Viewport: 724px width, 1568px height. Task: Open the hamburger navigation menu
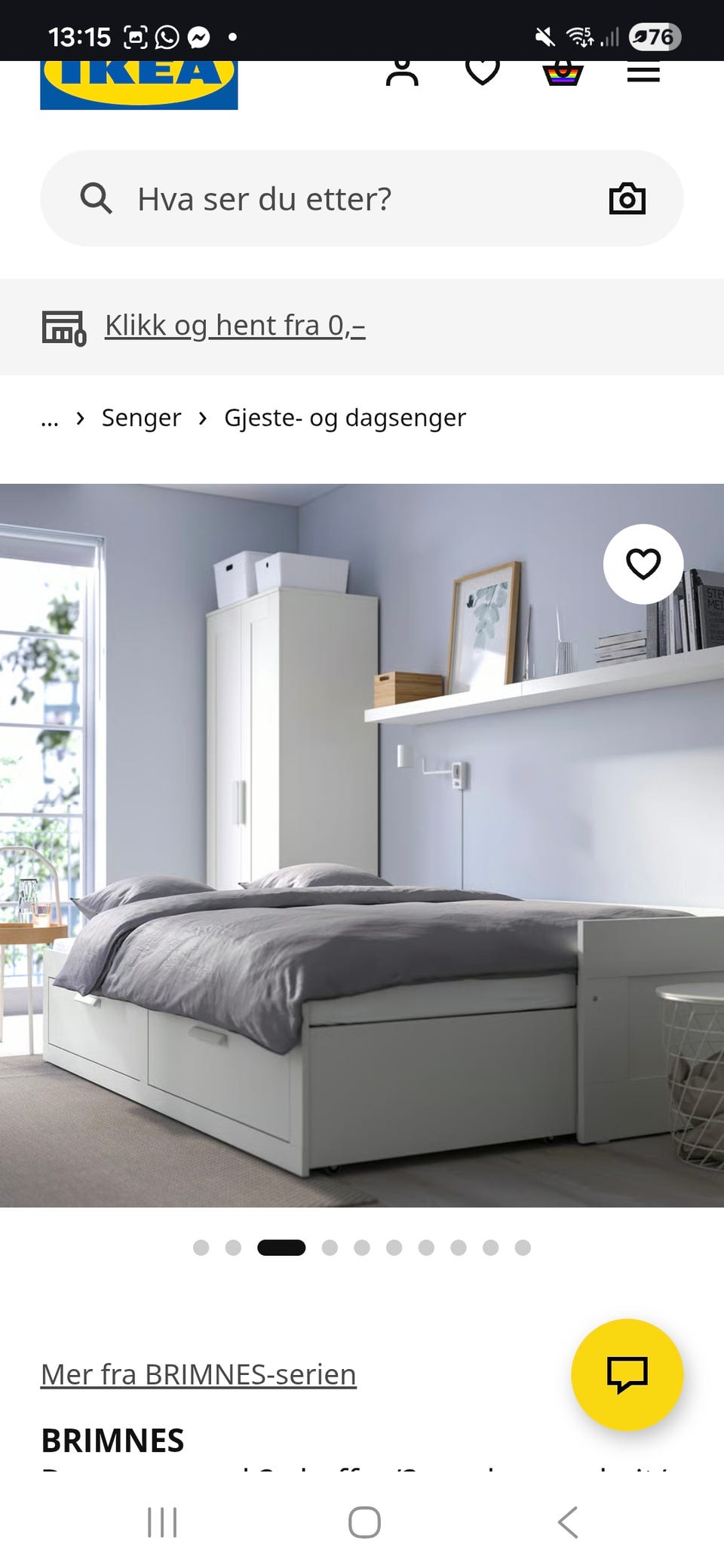643,72
